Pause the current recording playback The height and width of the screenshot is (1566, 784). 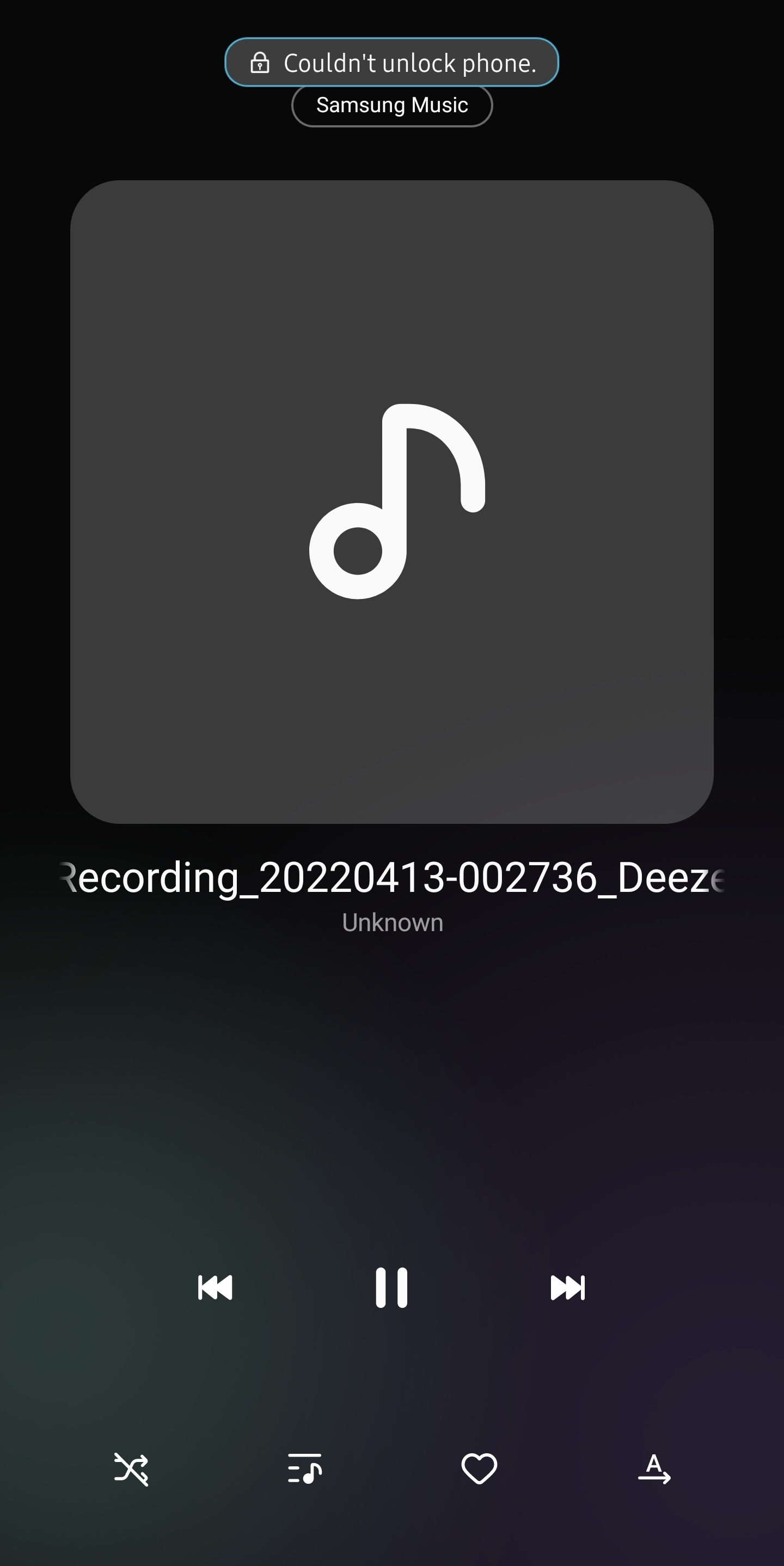(391, 1287)
